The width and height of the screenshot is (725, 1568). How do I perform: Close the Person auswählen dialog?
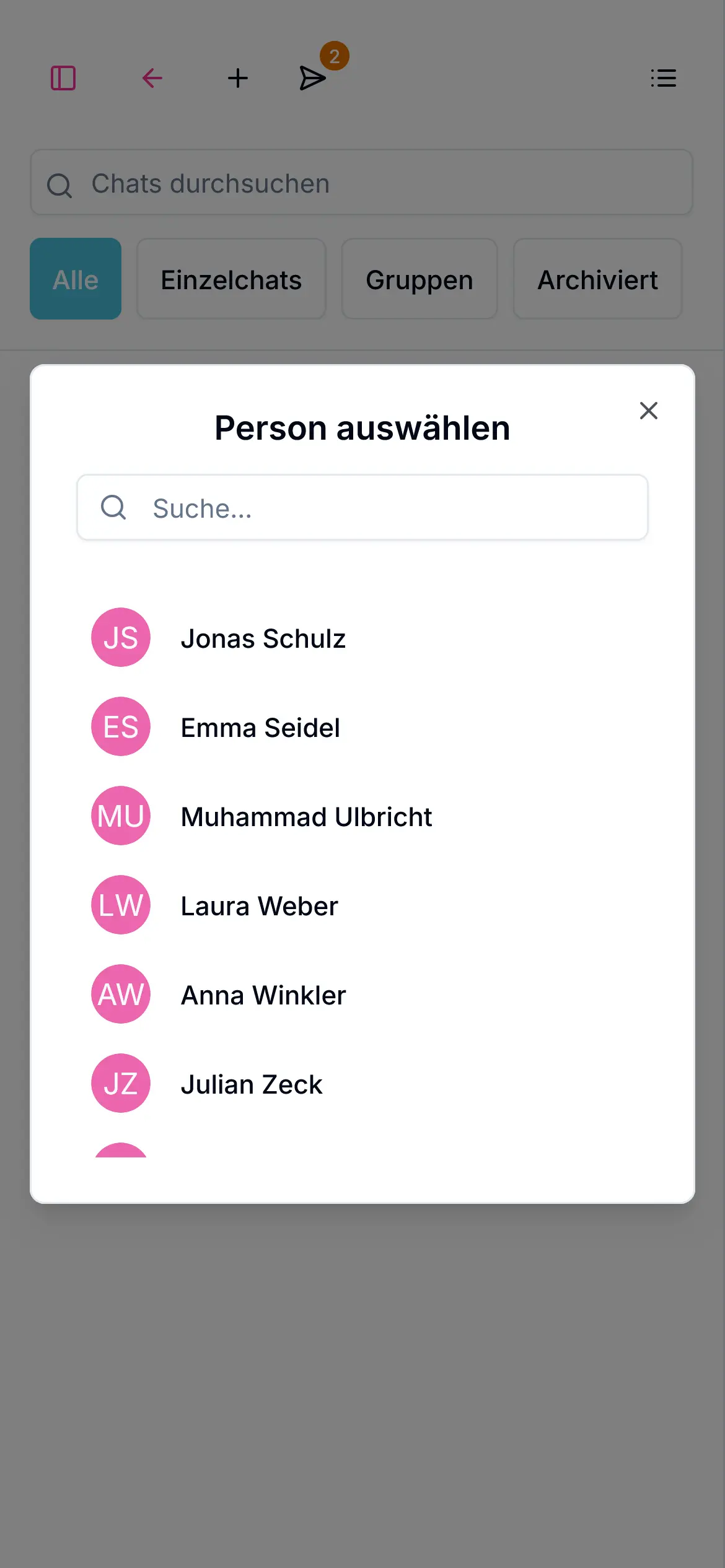pyautogui.click(x=648, y=411)
